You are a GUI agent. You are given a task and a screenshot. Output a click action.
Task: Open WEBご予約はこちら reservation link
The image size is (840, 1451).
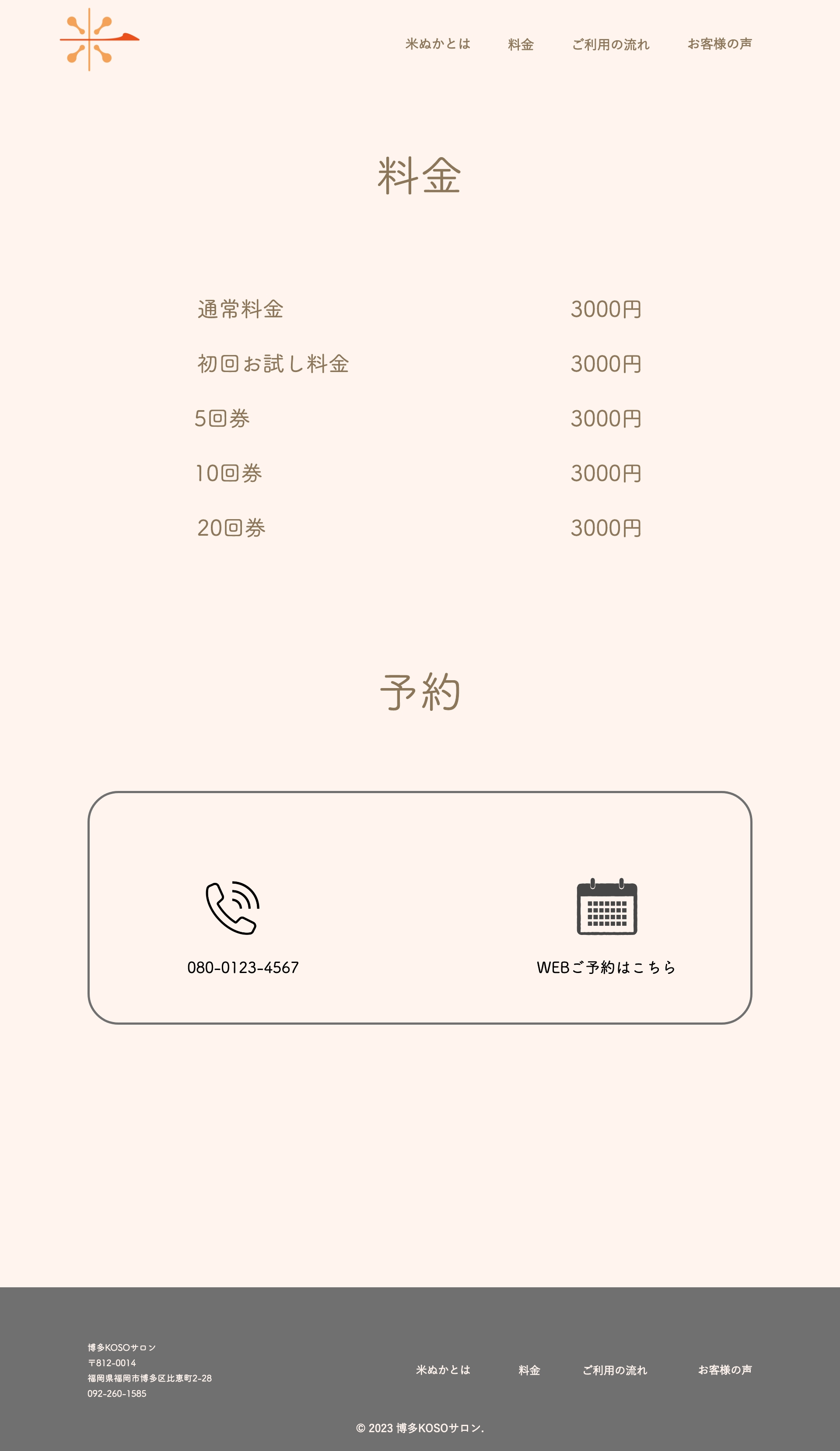[x=606, y=967]
